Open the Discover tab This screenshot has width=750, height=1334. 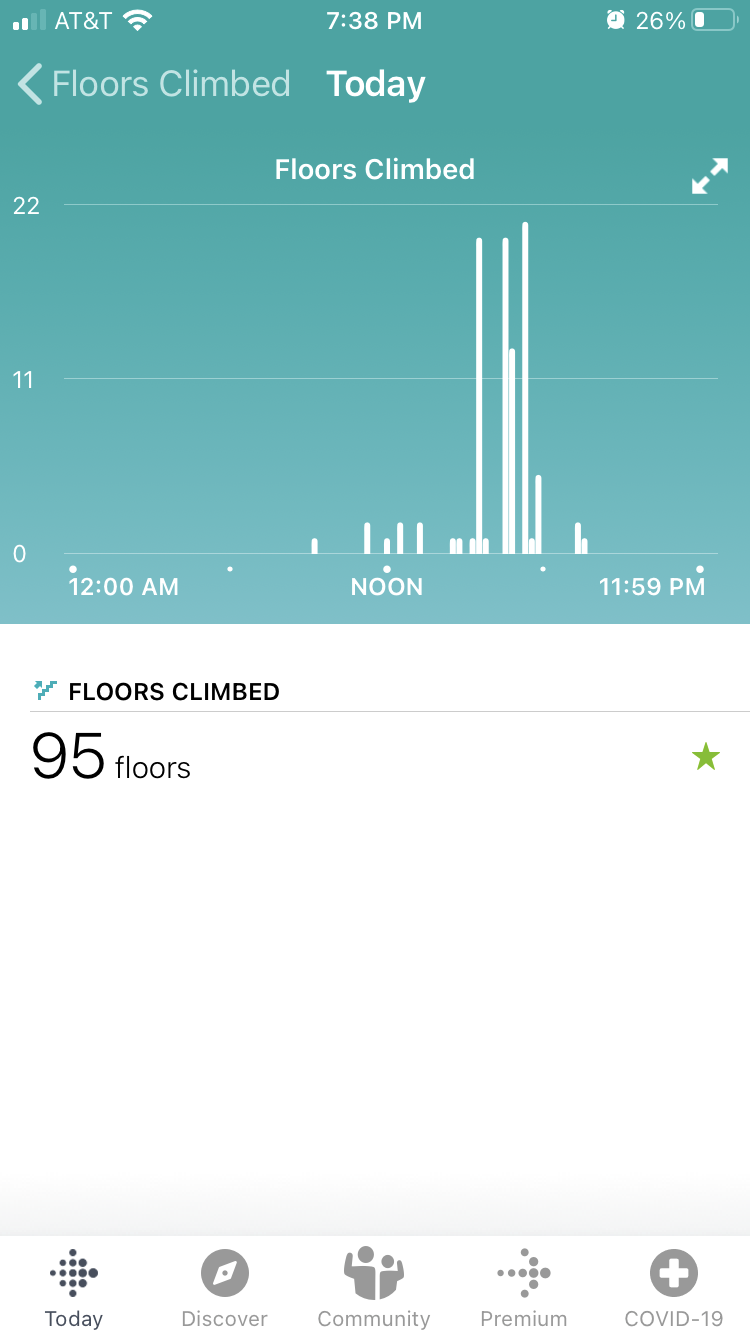tap(224, 1288)
